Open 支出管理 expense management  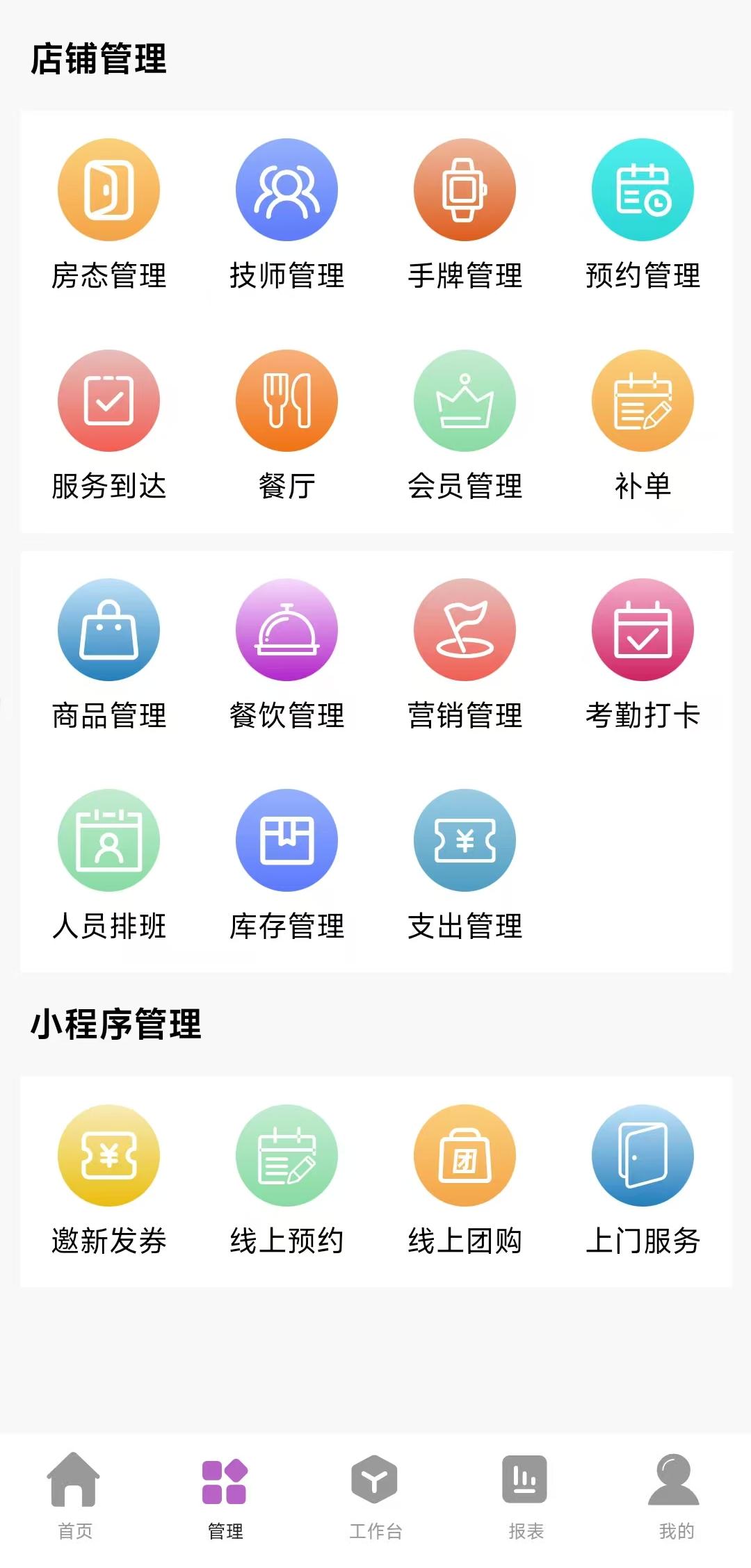(x=465, y=840)
